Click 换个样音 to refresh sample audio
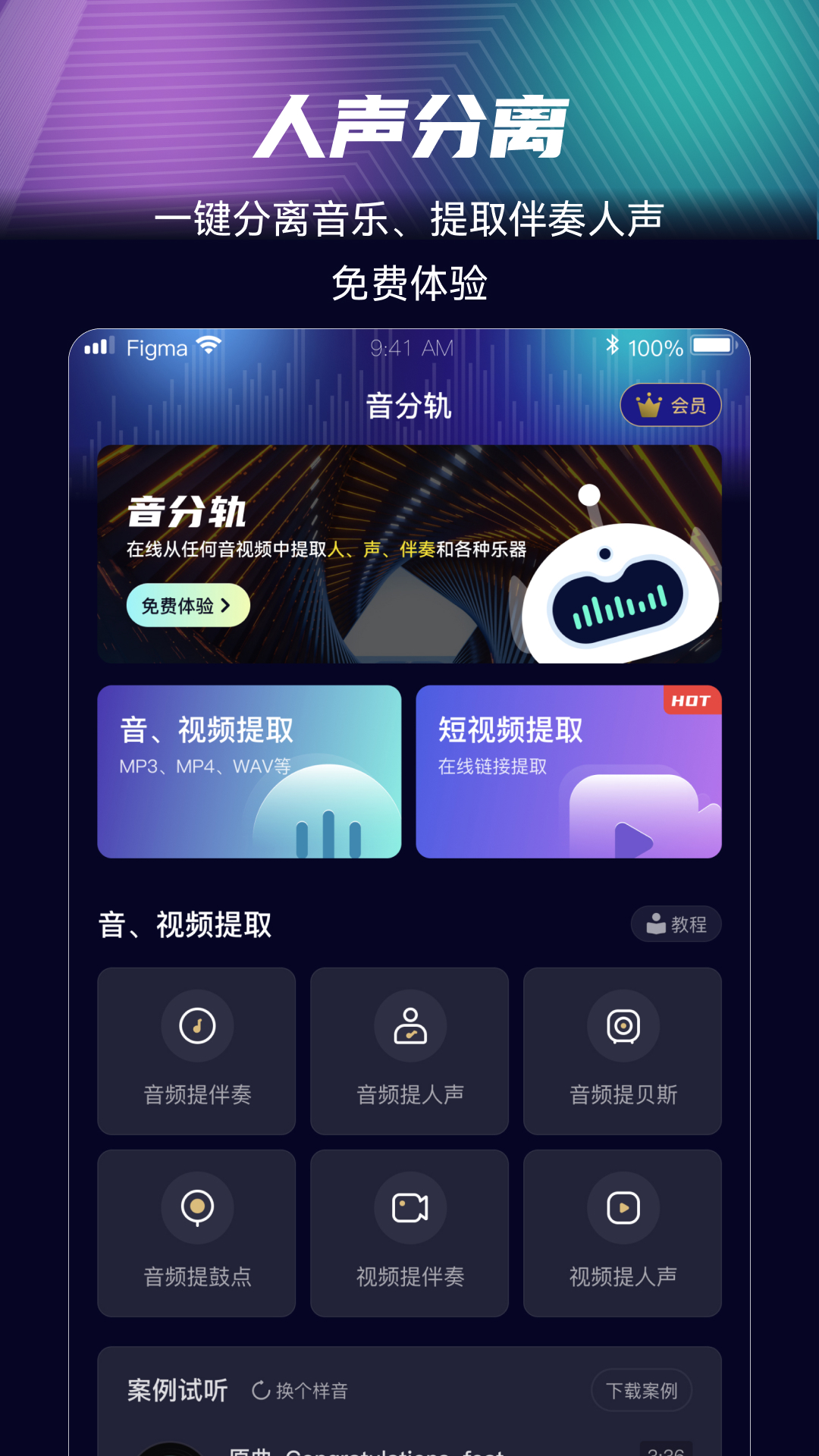This screenshot has height=1456, width=819. [x=301, y=1391]
